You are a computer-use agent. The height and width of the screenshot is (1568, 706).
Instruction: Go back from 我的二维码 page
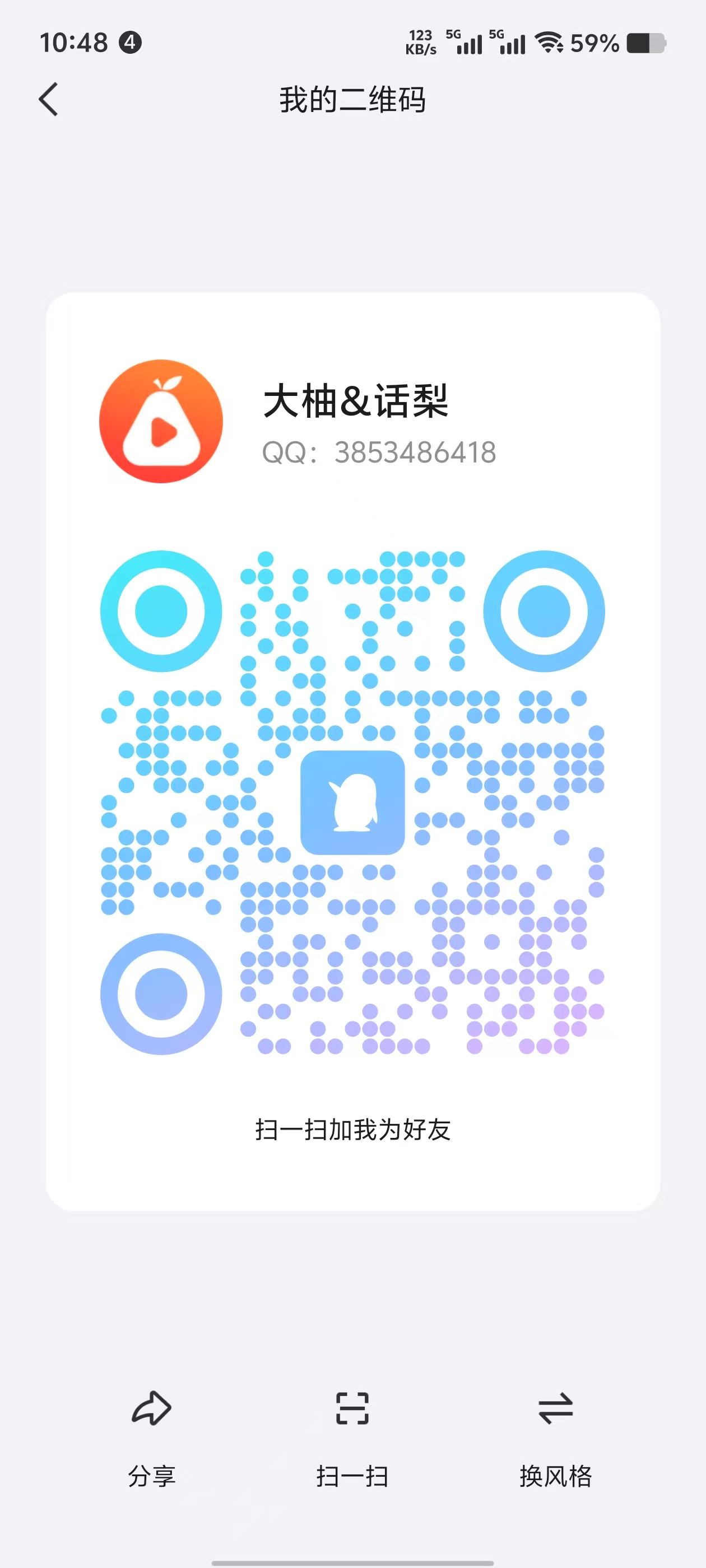point(49,99)
